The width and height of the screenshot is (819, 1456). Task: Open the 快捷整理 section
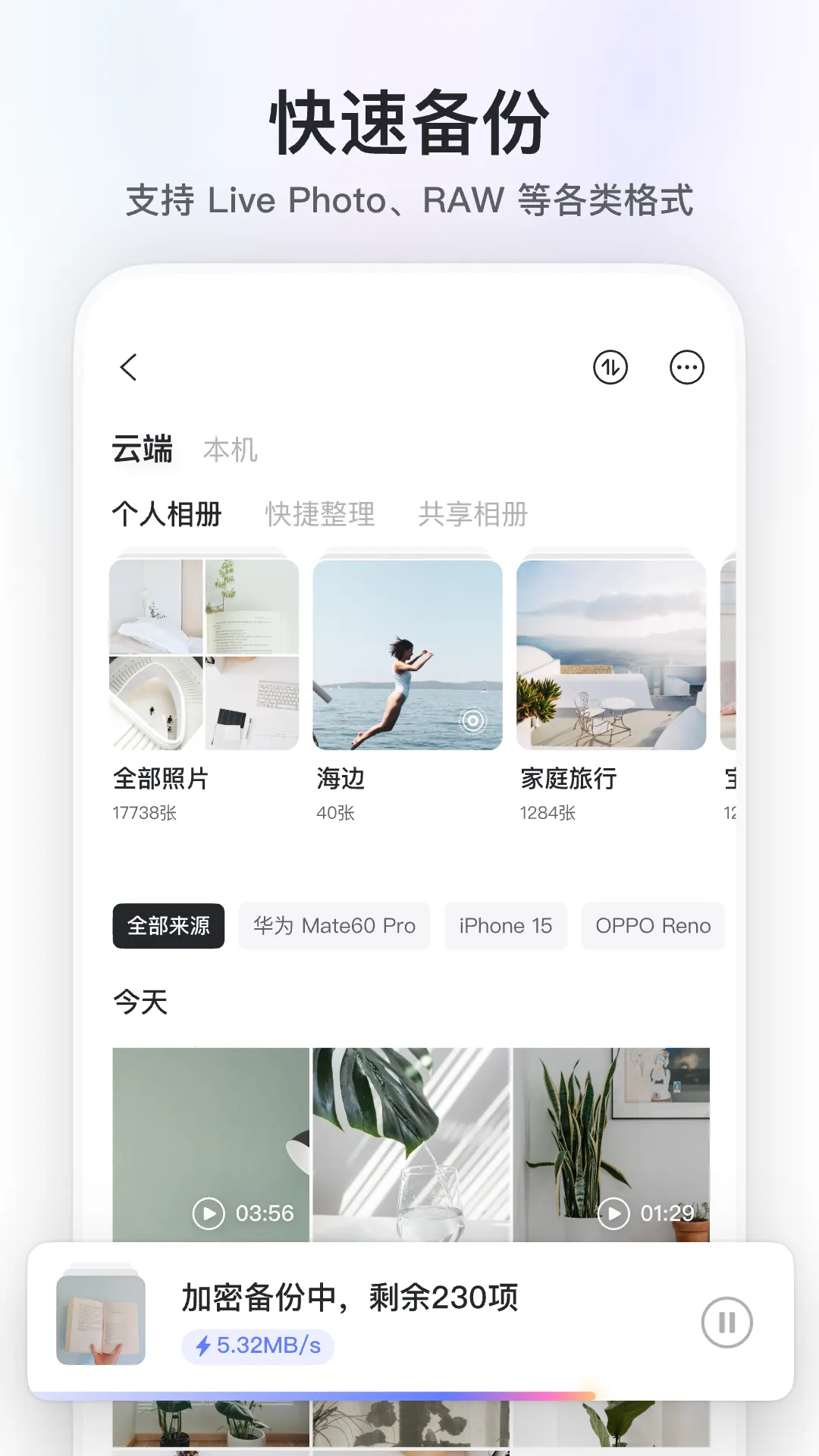[x=321, y=514]
